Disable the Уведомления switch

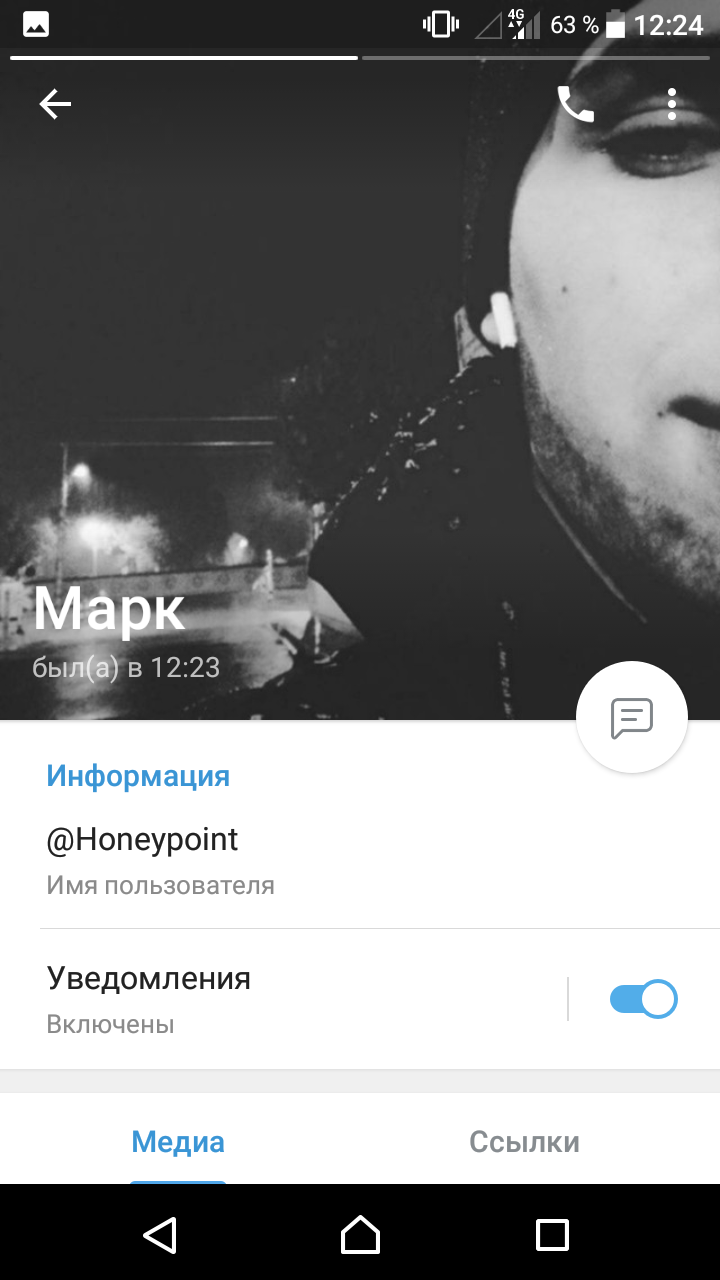(x=644, y=999)
